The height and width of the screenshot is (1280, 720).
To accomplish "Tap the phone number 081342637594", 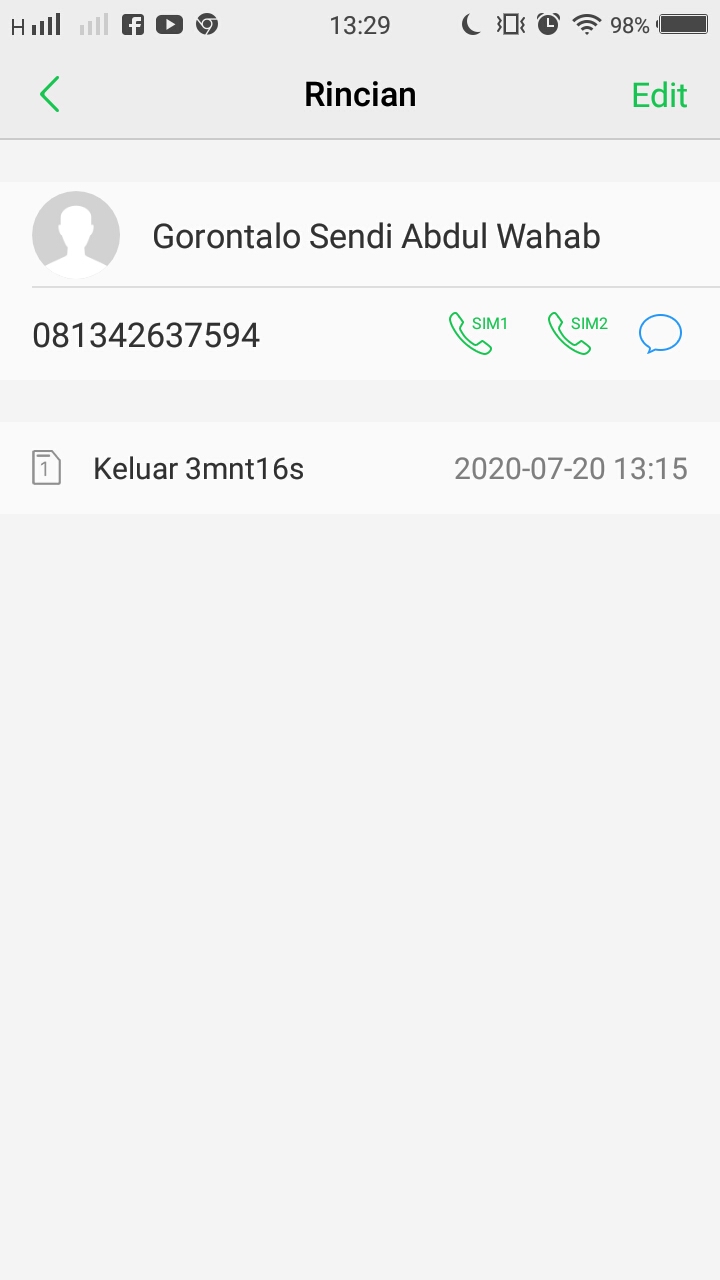I will click(146, 334).
